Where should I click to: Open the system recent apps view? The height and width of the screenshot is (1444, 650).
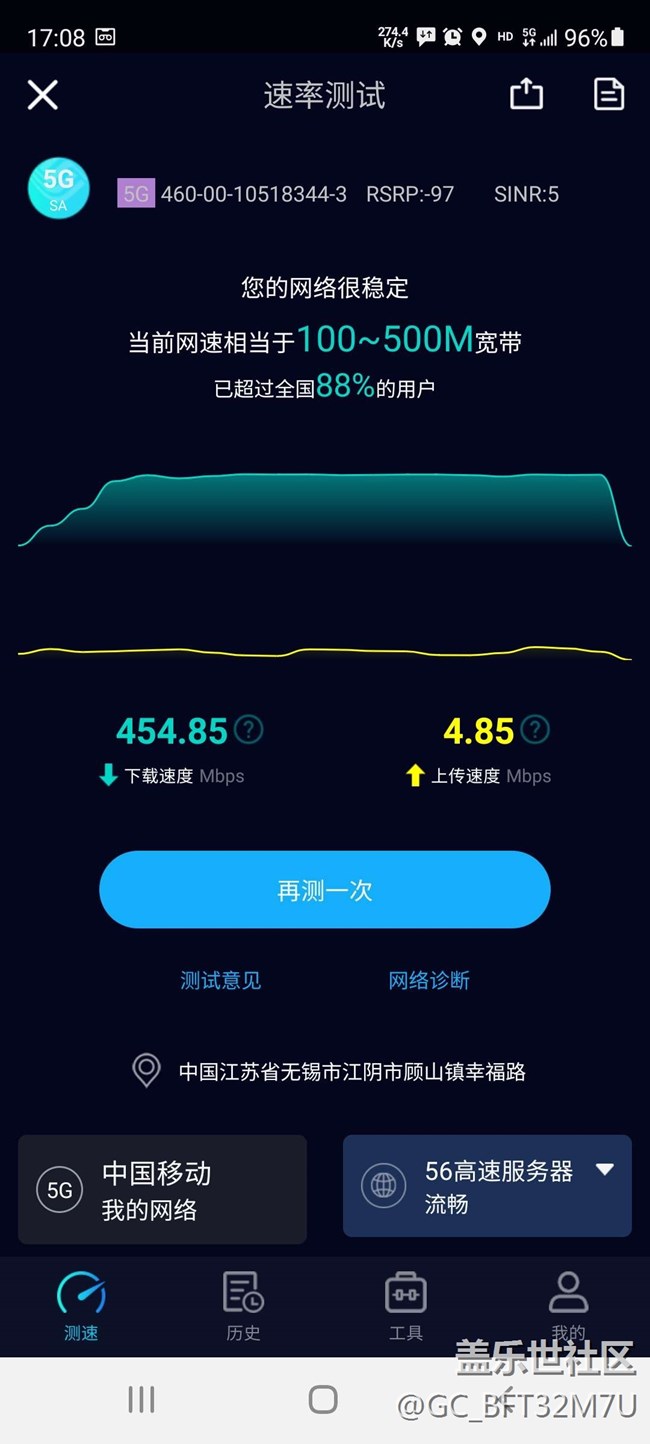click(141, 1399)
